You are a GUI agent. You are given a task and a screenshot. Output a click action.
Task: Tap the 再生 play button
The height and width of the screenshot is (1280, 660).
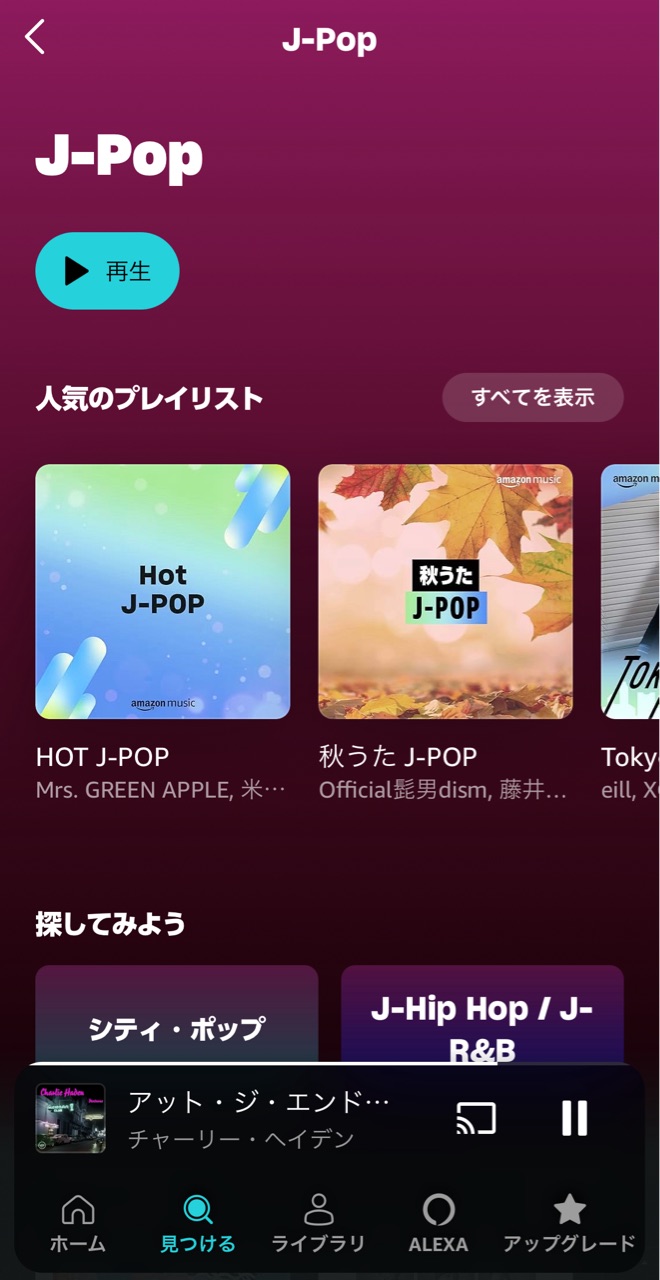coord(107,271)
